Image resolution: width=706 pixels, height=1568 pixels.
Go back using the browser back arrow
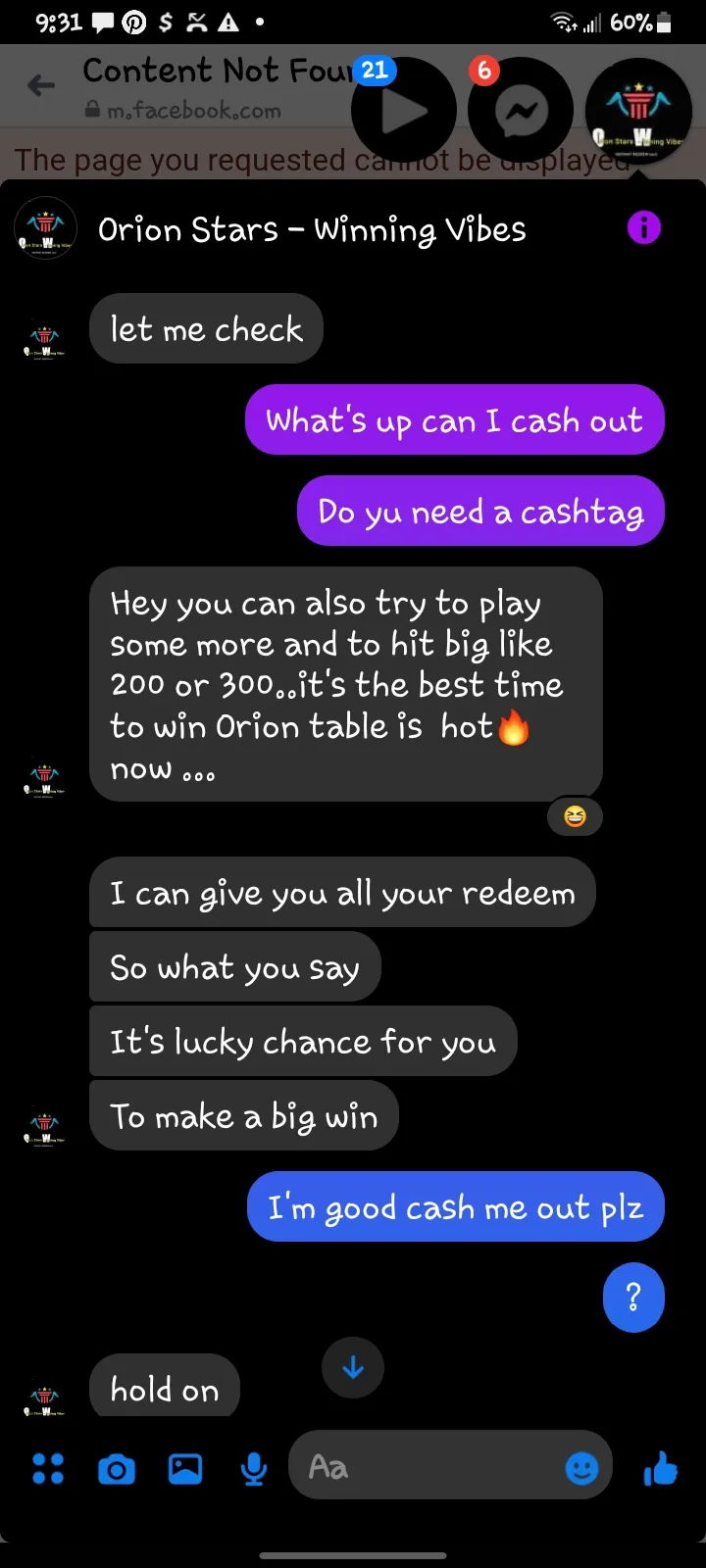[41, 86]
